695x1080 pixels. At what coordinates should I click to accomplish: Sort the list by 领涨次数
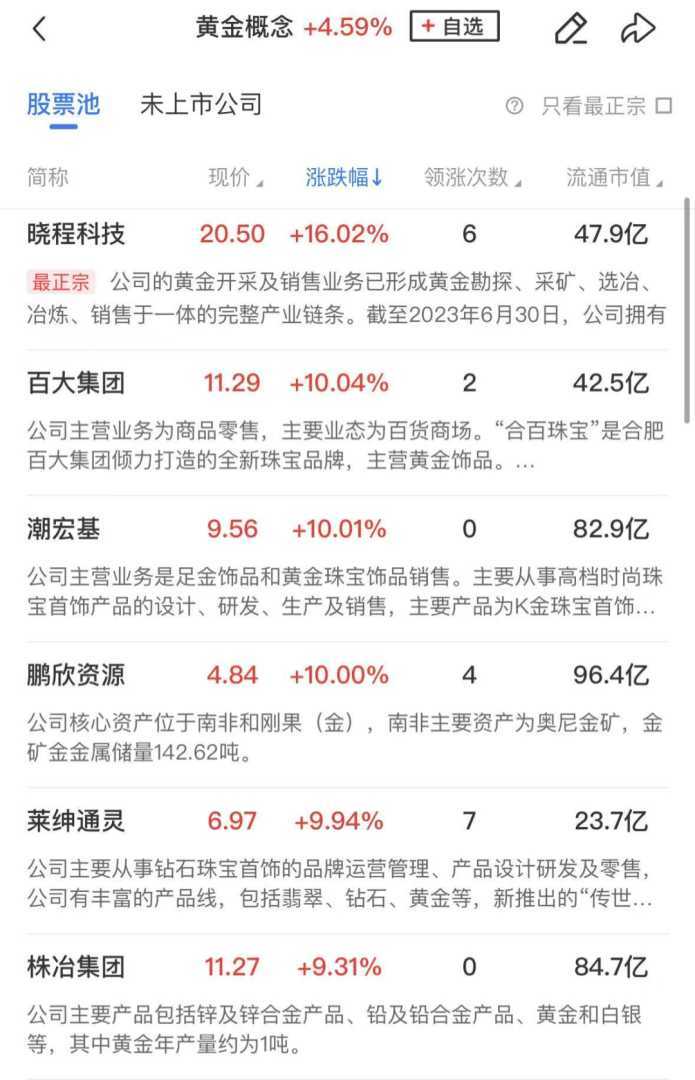tap(472, 178)
